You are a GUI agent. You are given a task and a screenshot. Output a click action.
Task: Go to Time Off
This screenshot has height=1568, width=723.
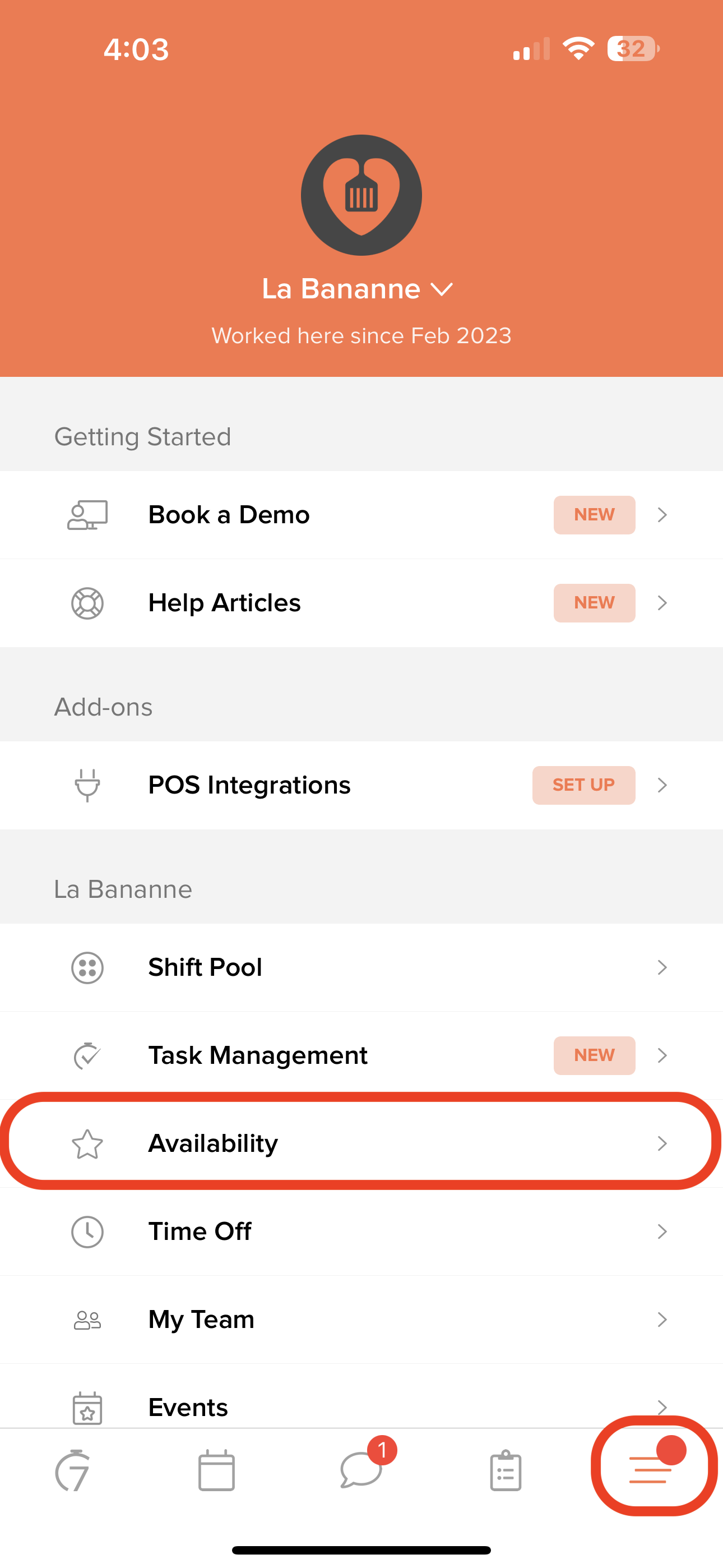[361, 1232]
